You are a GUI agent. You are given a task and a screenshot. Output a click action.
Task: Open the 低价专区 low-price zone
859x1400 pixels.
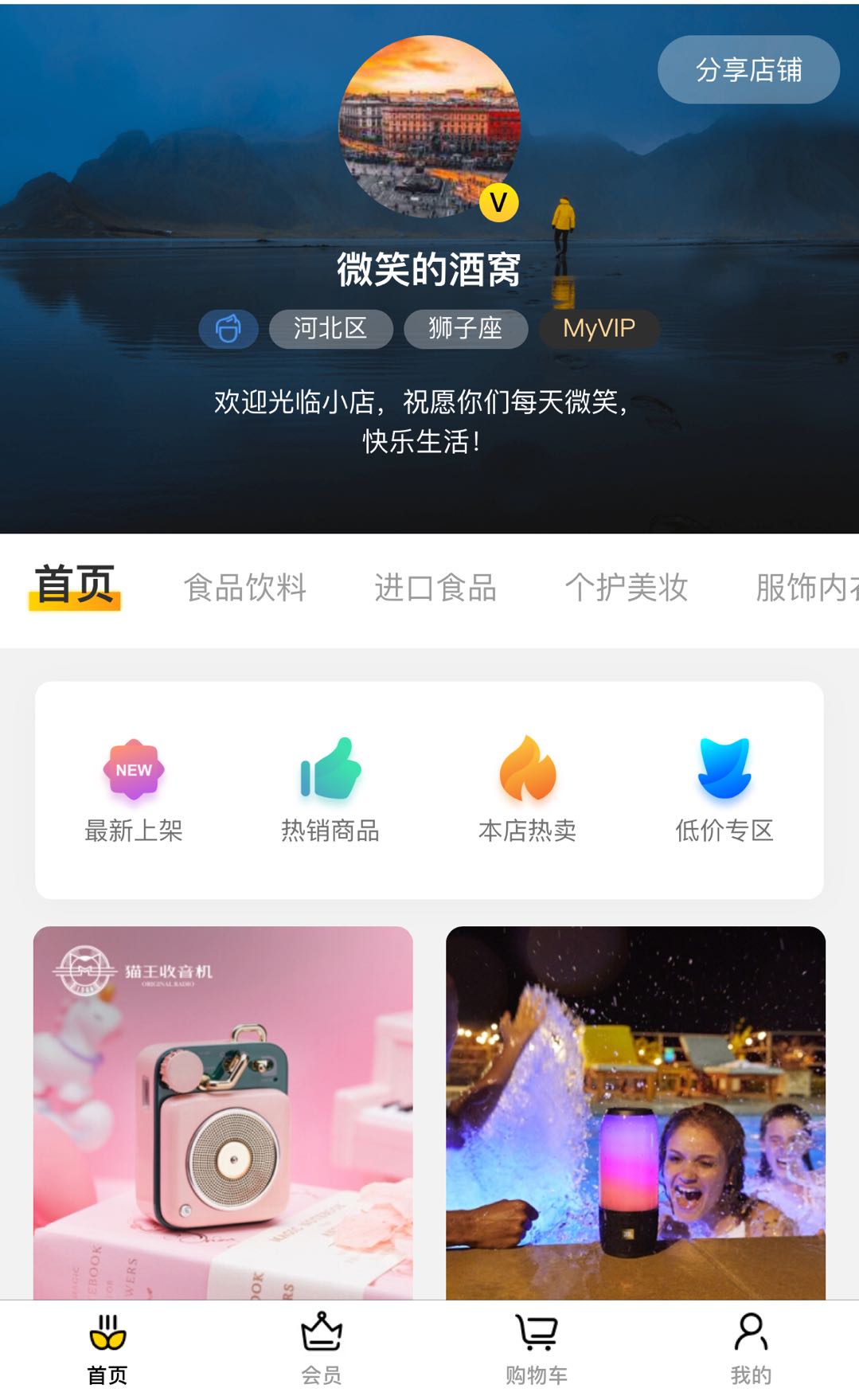click(724, 790)
